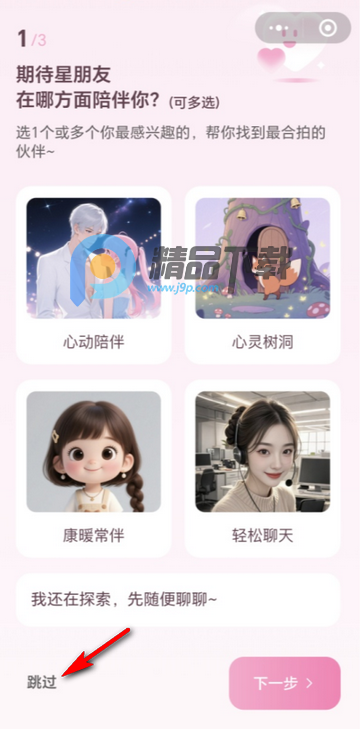Pick the 康暖常伴 card
This screenshot has width=360, height=729.
pyautogui.click(x=94, y=468)
